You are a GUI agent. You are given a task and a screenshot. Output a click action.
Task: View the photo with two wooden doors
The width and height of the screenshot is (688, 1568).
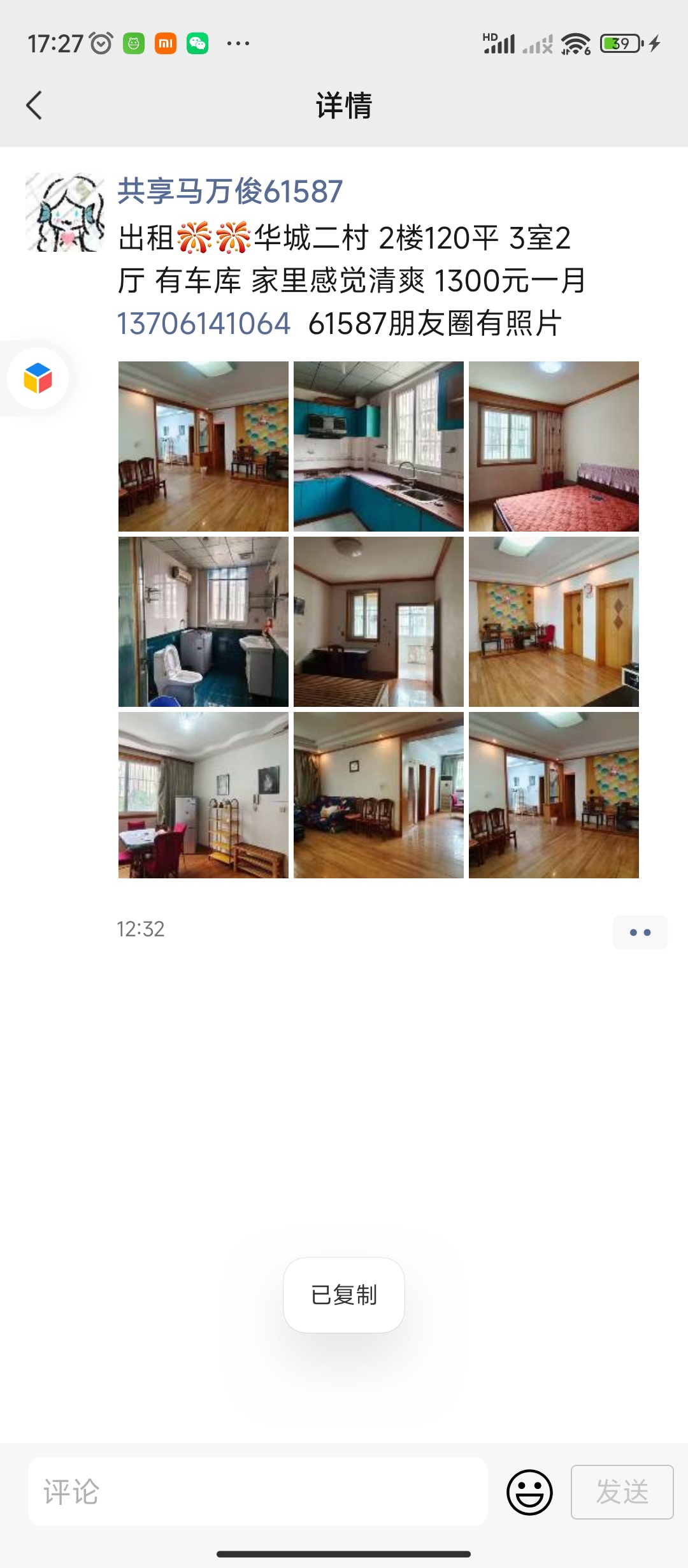point(554,621)
